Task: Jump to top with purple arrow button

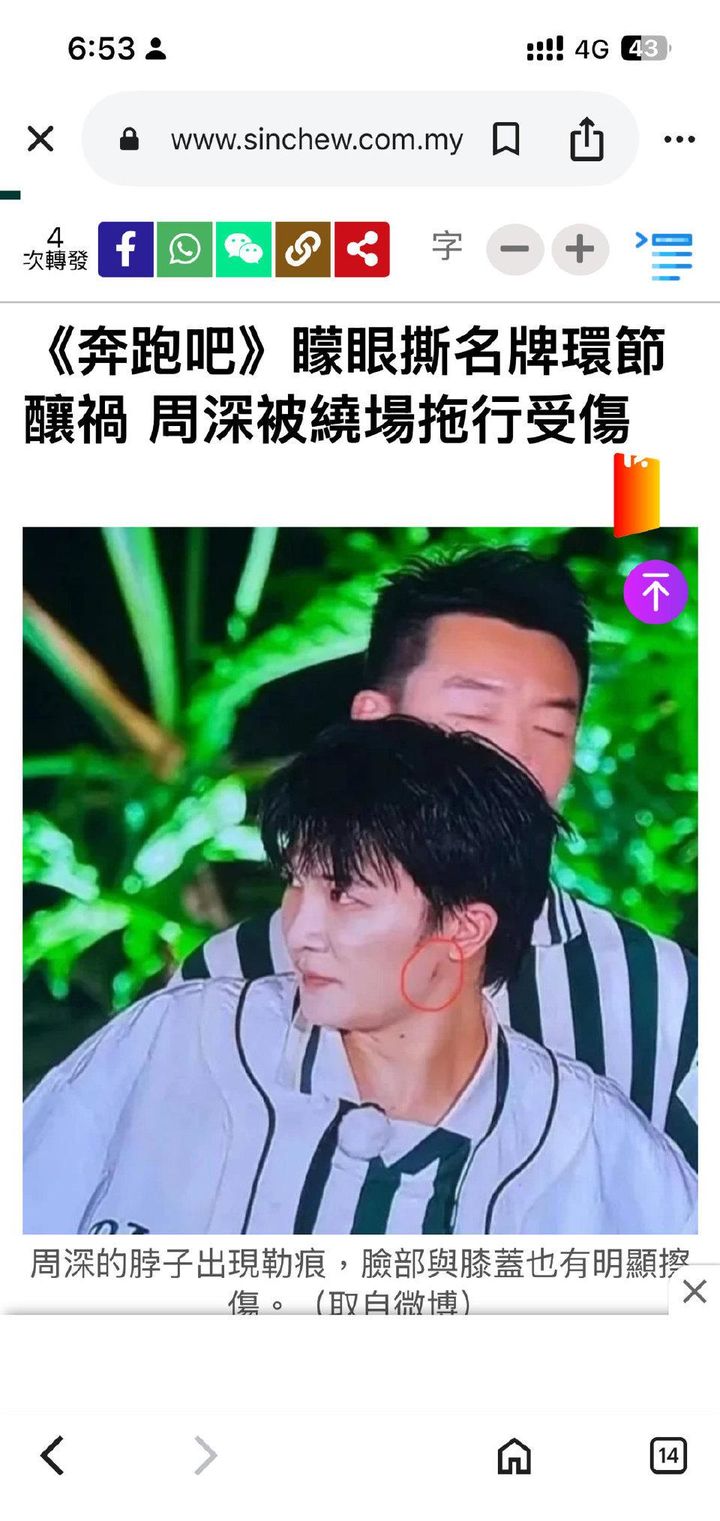Action: (x=656, y=592)
